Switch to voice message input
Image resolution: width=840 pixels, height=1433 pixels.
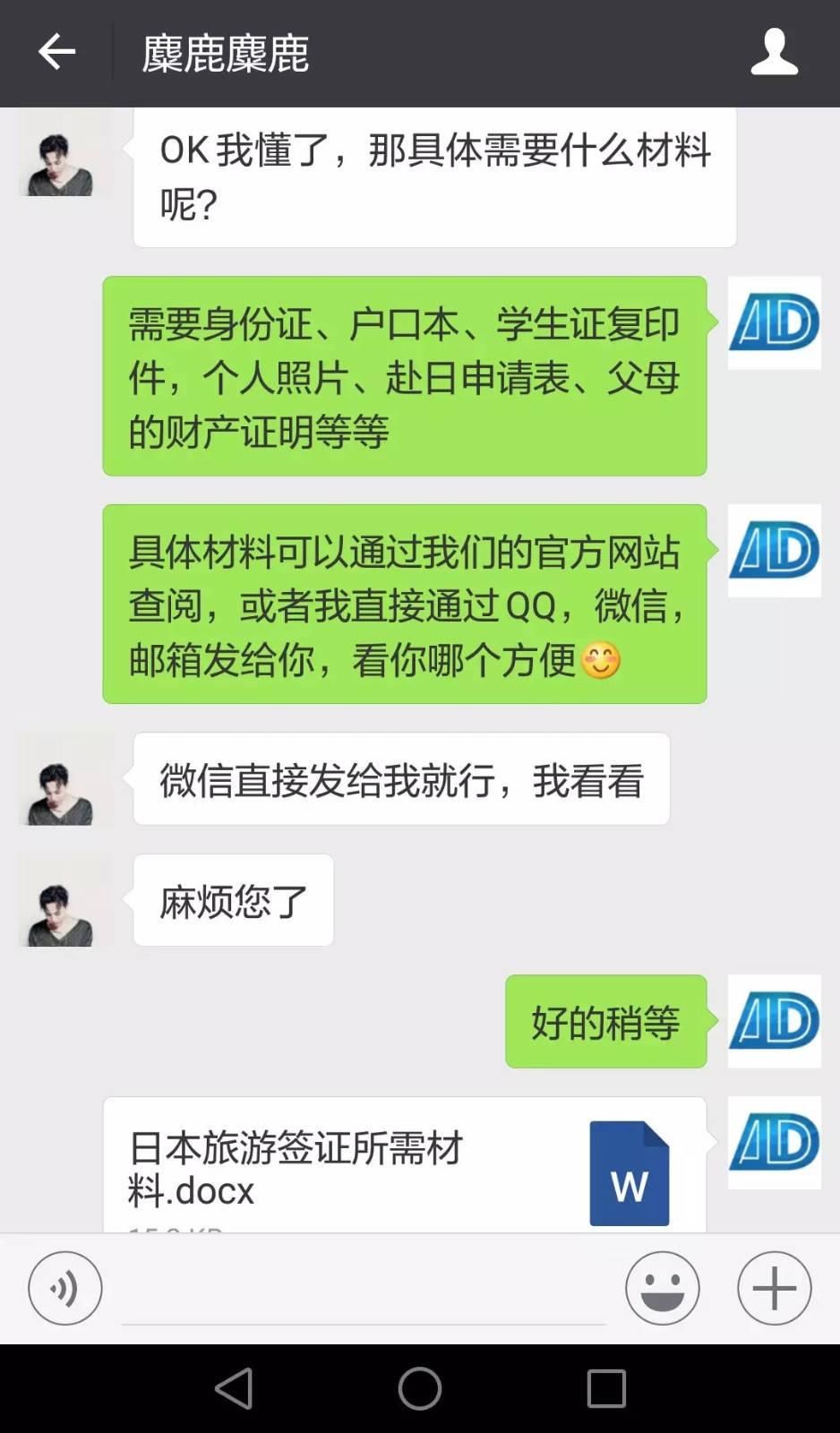(64, 1288)
